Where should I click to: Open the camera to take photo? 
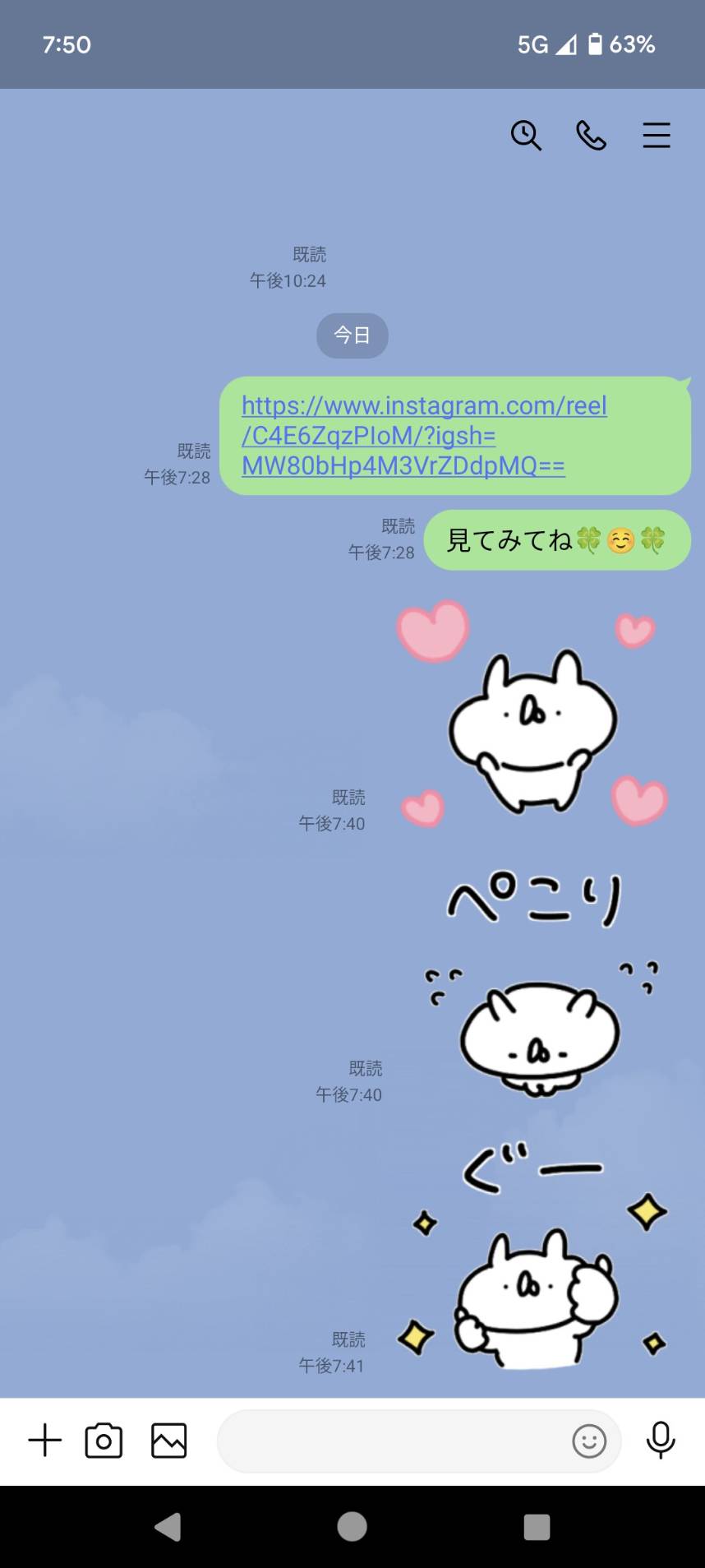[104, 1441]
